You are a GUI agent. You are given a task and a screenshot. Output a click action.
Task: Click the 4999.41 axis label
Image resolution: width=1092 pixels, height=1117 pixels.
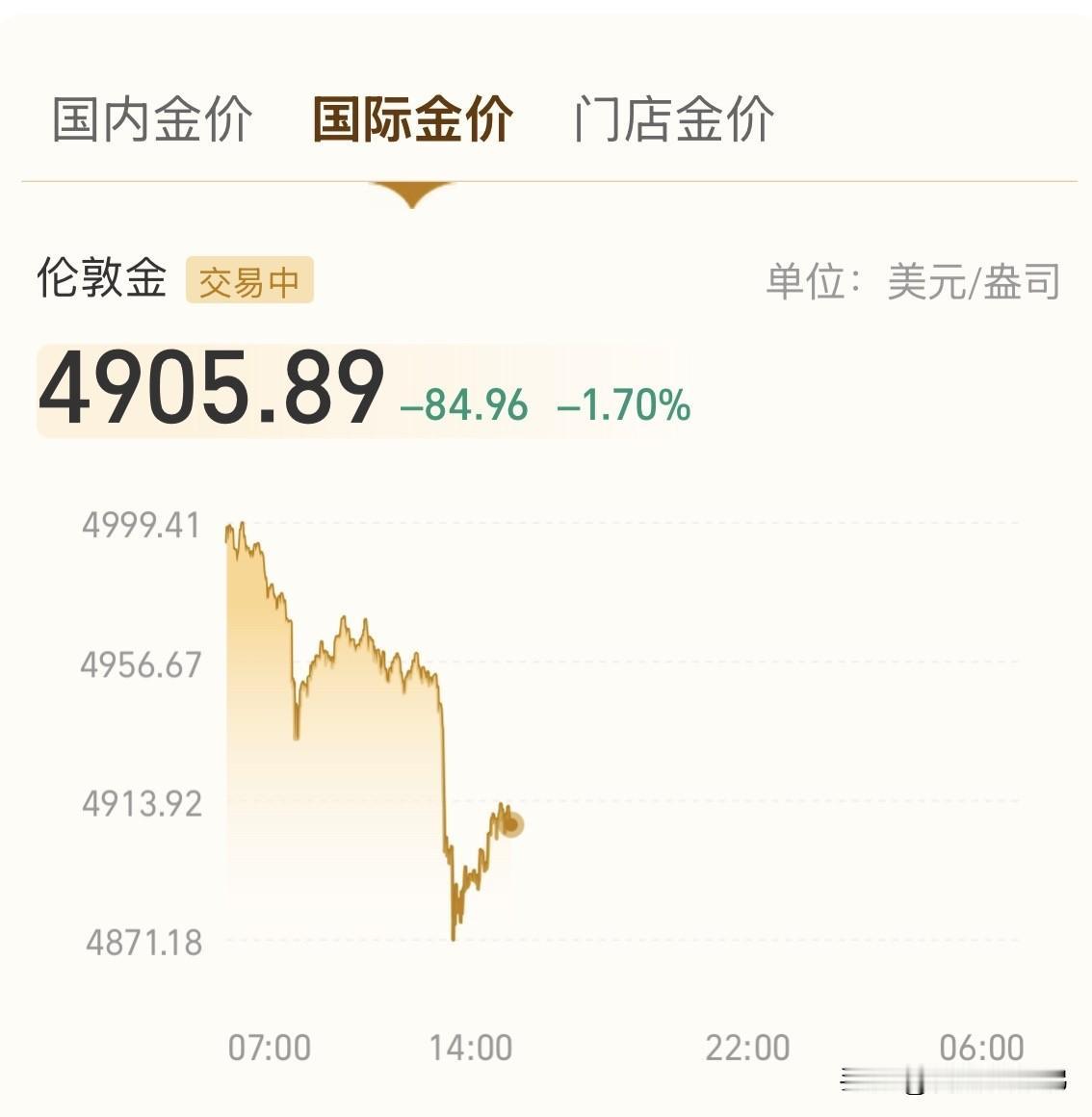tap(141, 525)
